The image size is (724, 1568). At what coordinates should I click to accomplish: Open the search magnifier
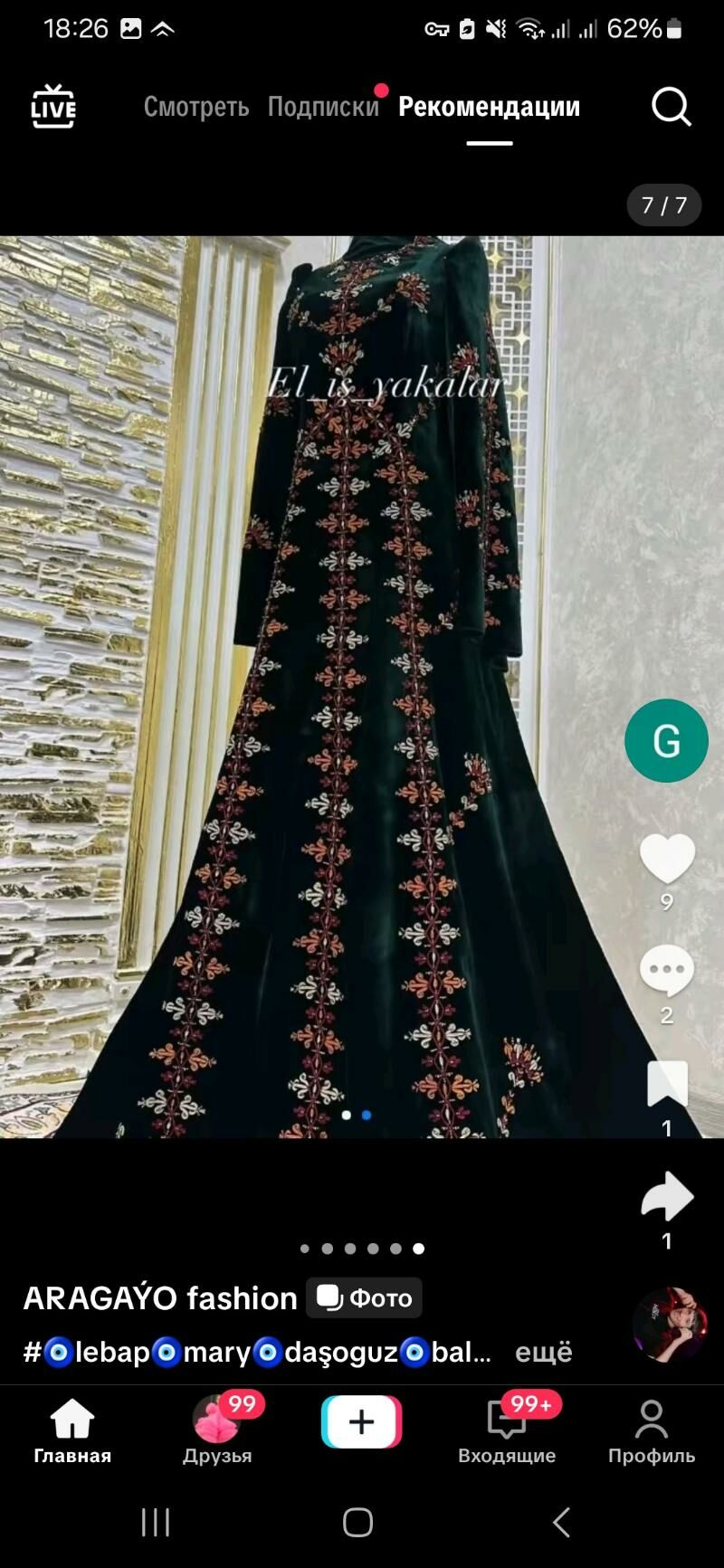[671, 107]
